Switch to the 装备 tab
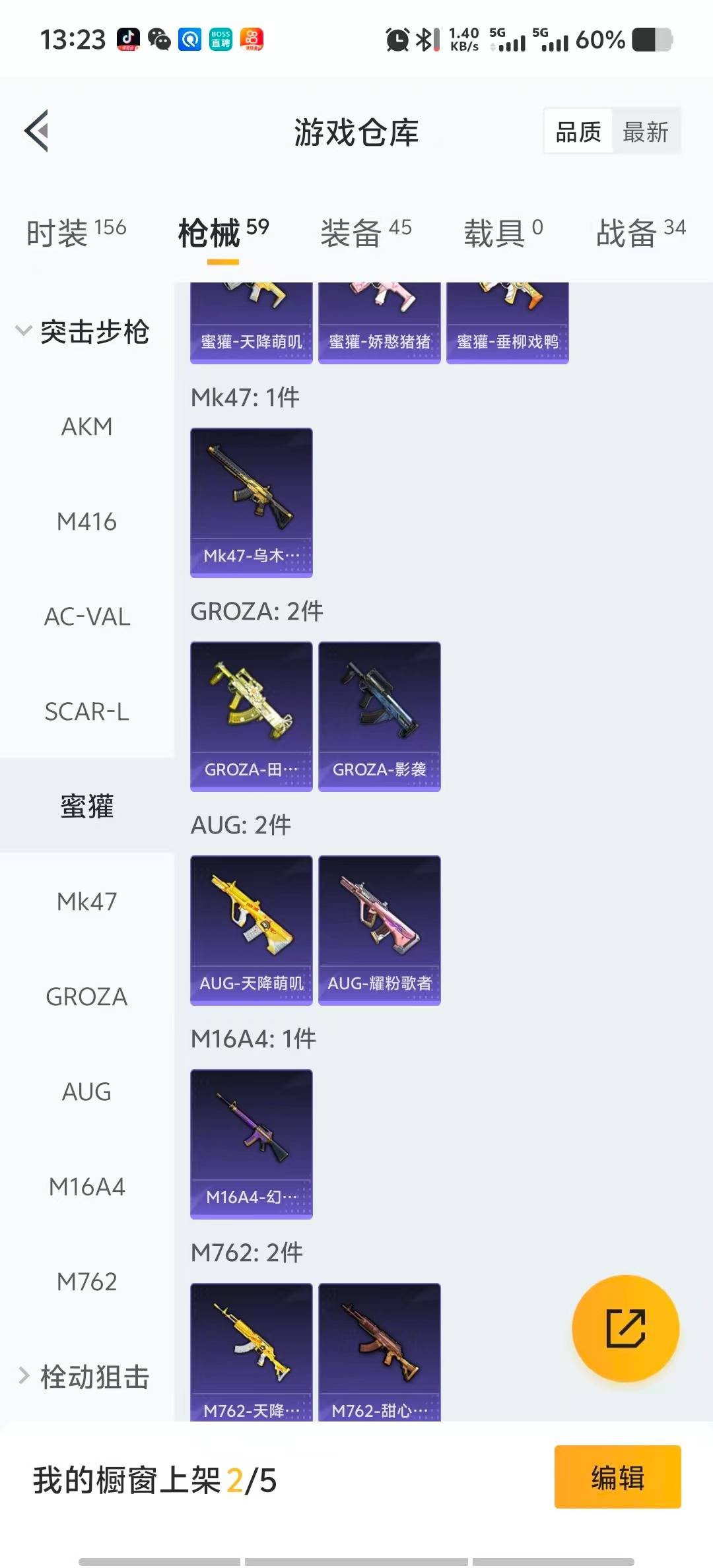The image size is (713, 1568). point(365,232)
